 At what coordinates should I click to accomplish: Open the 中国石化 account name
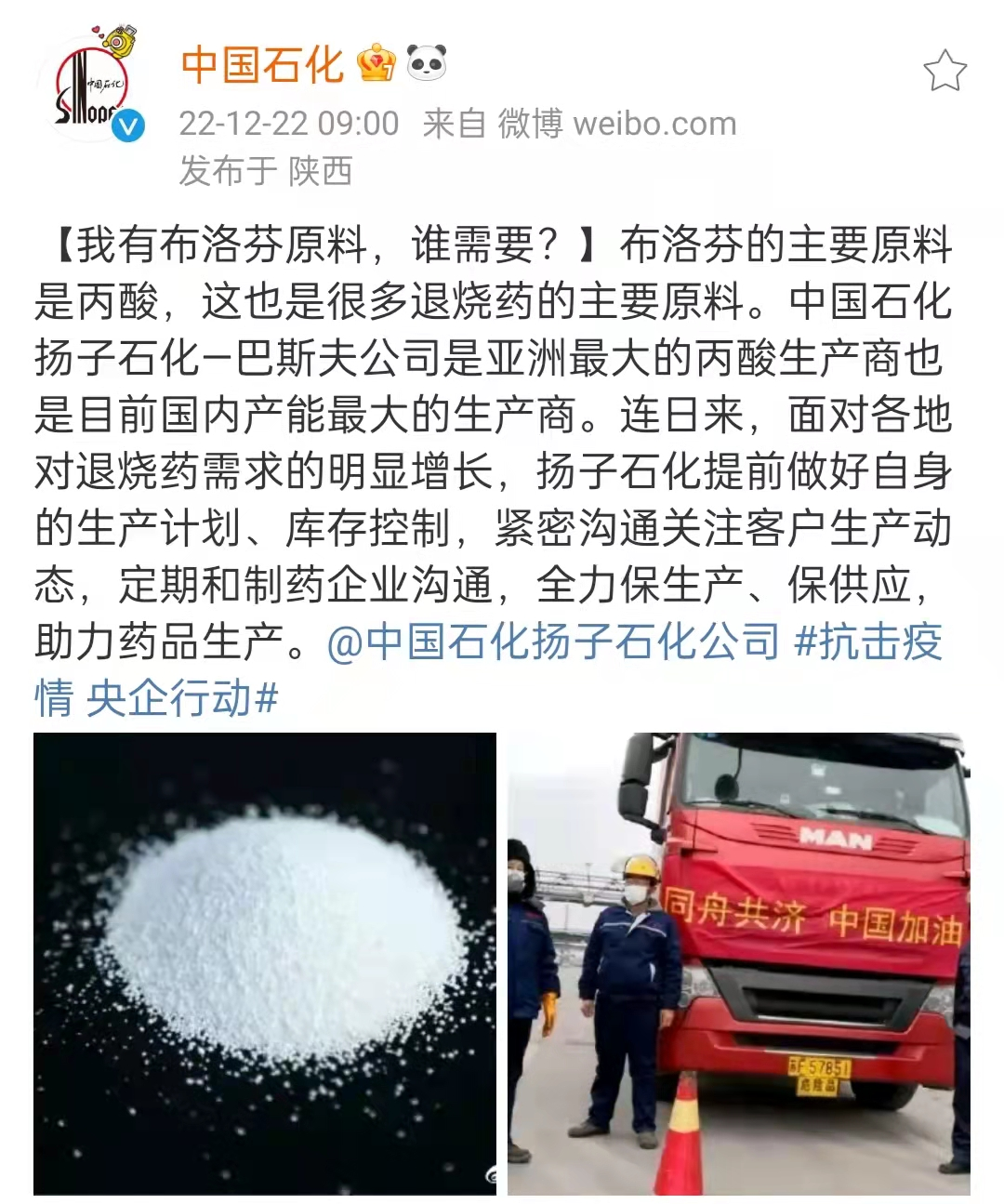[262, 65]
